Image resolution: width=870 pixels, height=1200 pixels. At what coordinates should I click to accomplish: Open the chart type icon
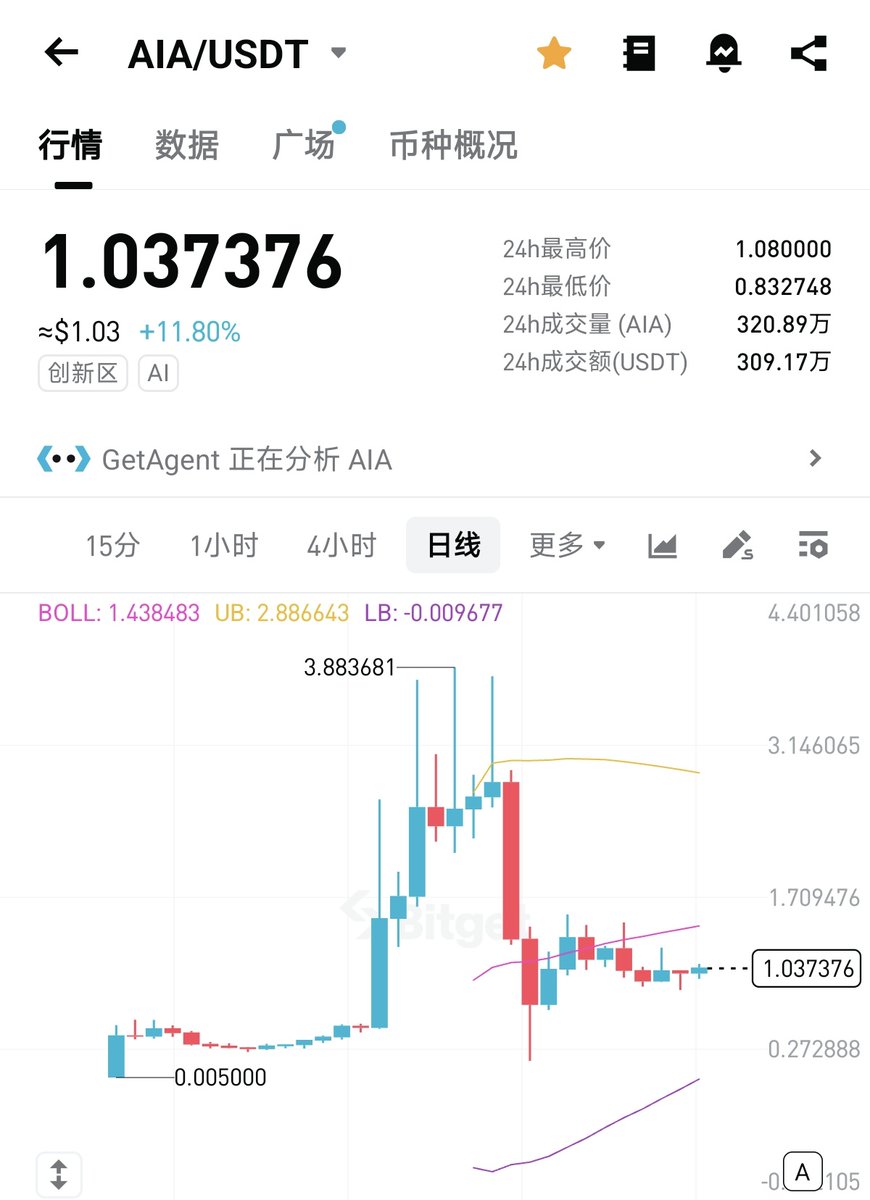point(663,546)
